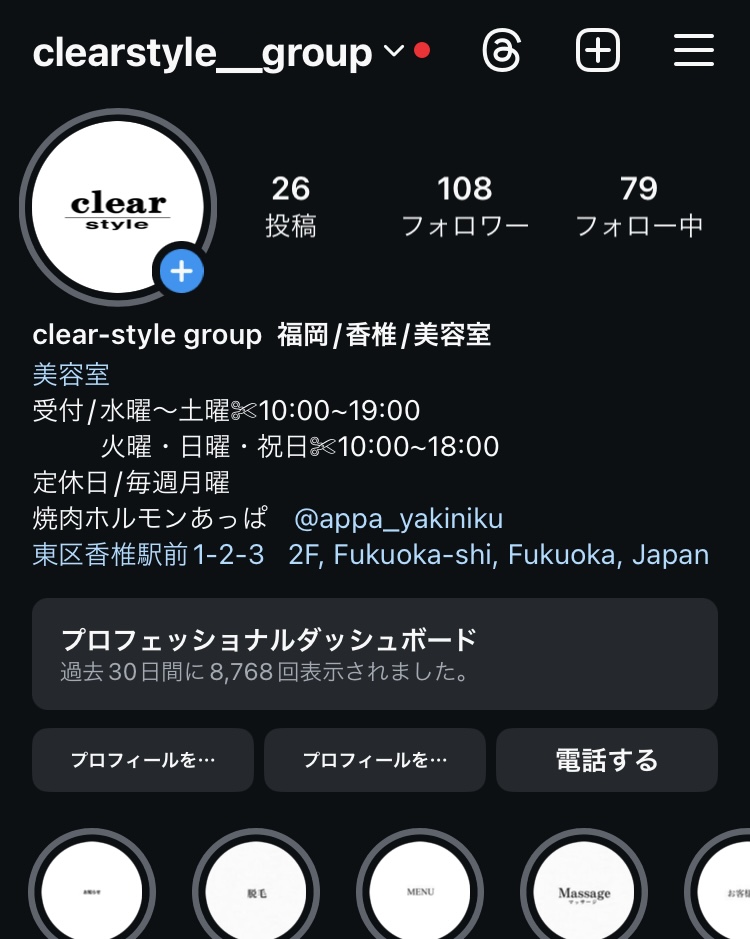Add a story via blue plus badge

click(181, 271)
